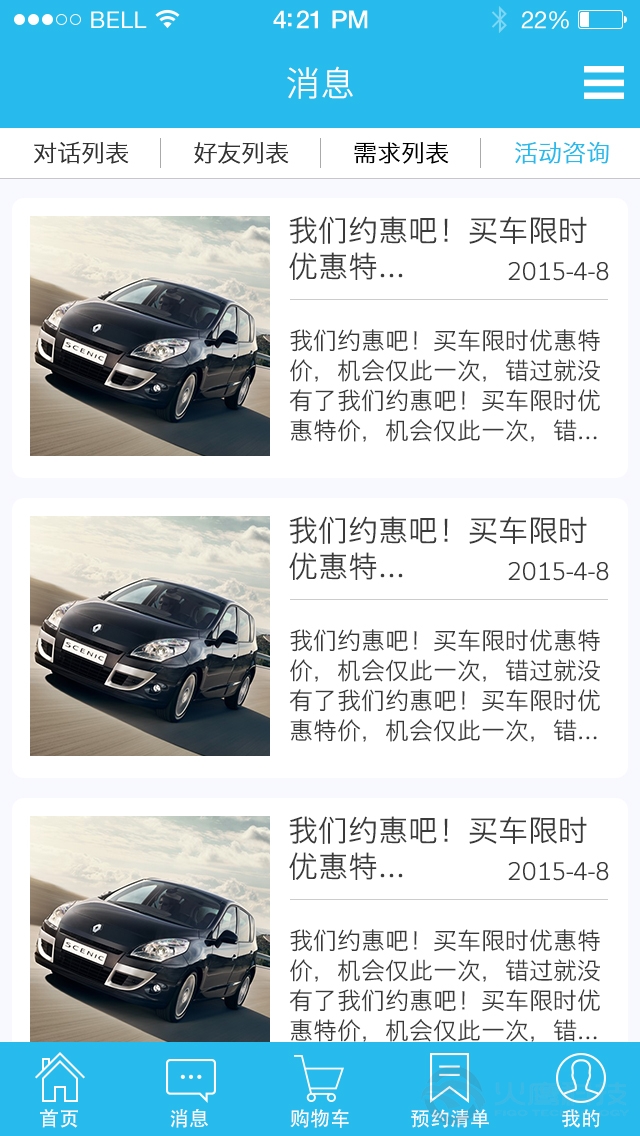Open the 购物车 shopping cart
The height and width of the screenshot is (1136, 640).
319,1090
